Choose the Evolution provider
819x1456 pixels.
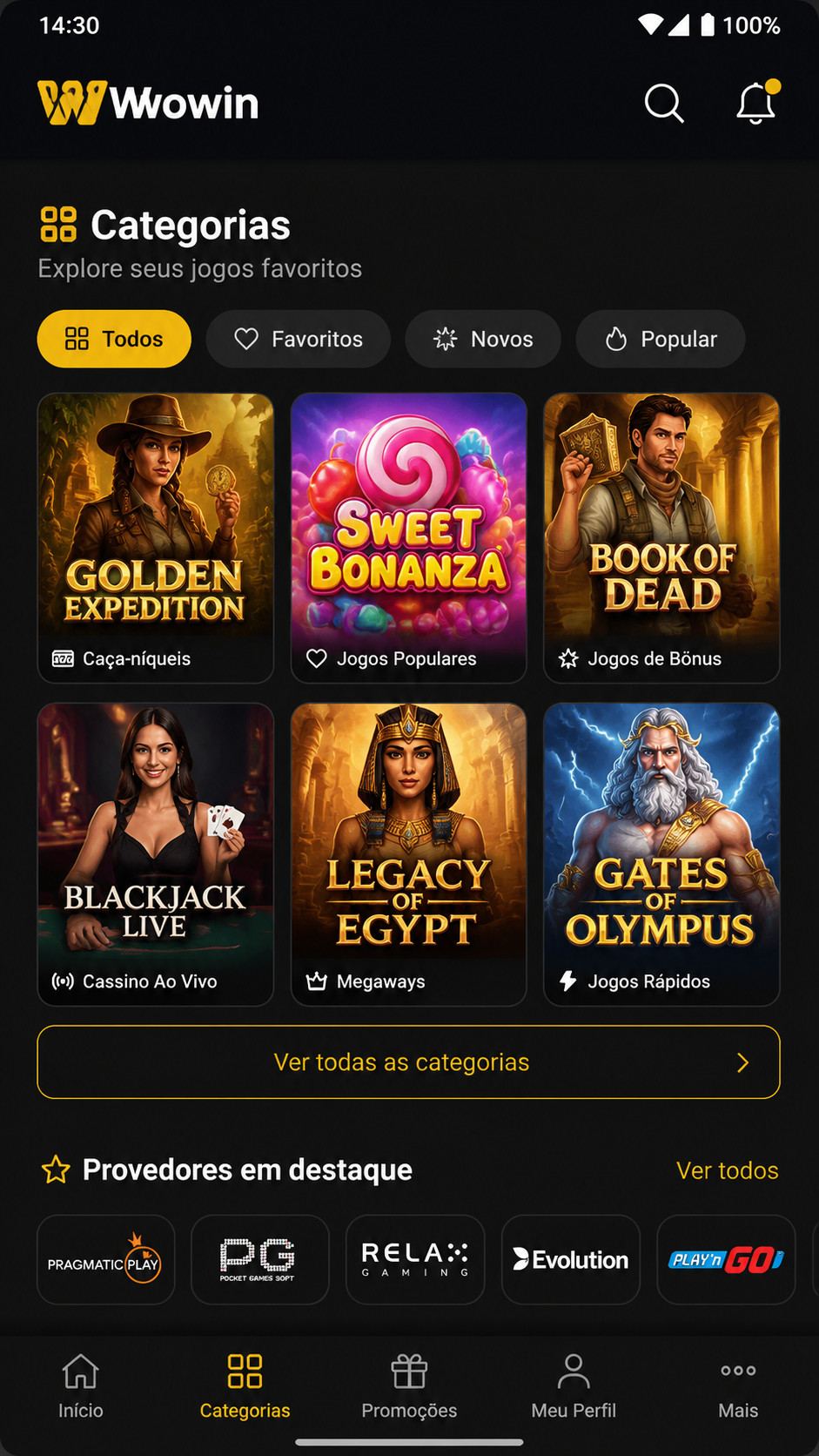pos(571,1260)
